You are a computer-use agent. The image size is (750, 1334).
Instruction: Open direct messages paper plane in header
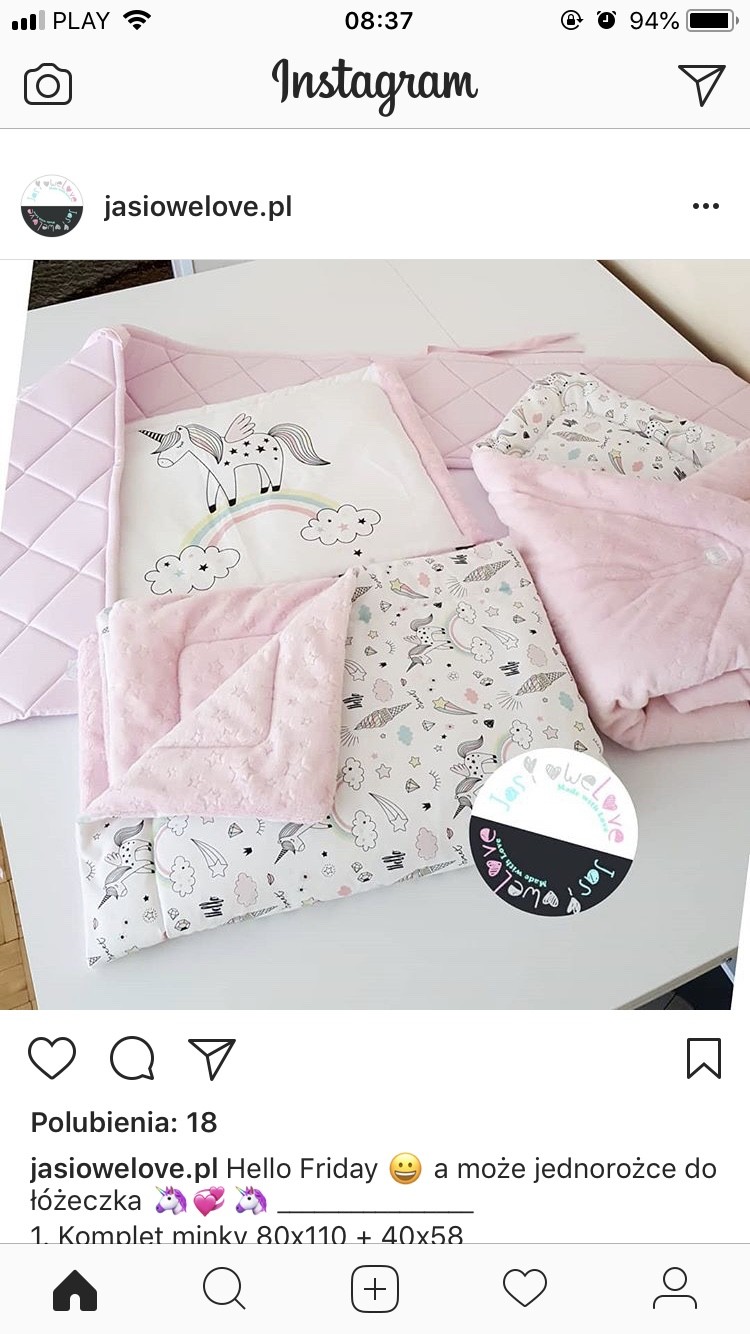[701, 84]
